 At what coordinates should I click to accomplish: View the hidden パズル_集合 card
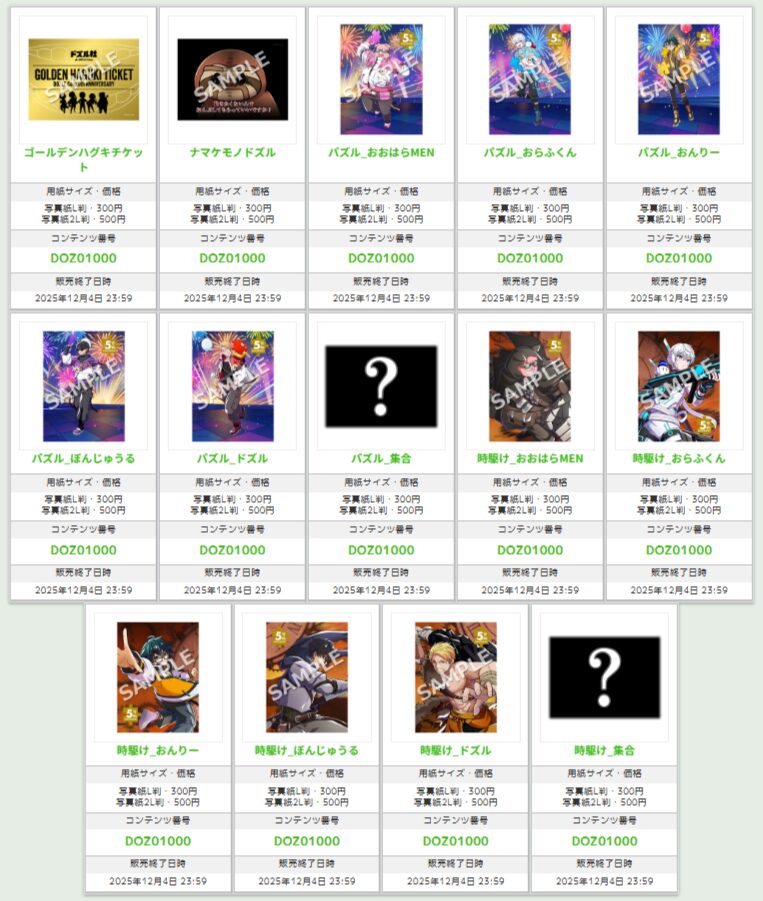coord(381,386)
